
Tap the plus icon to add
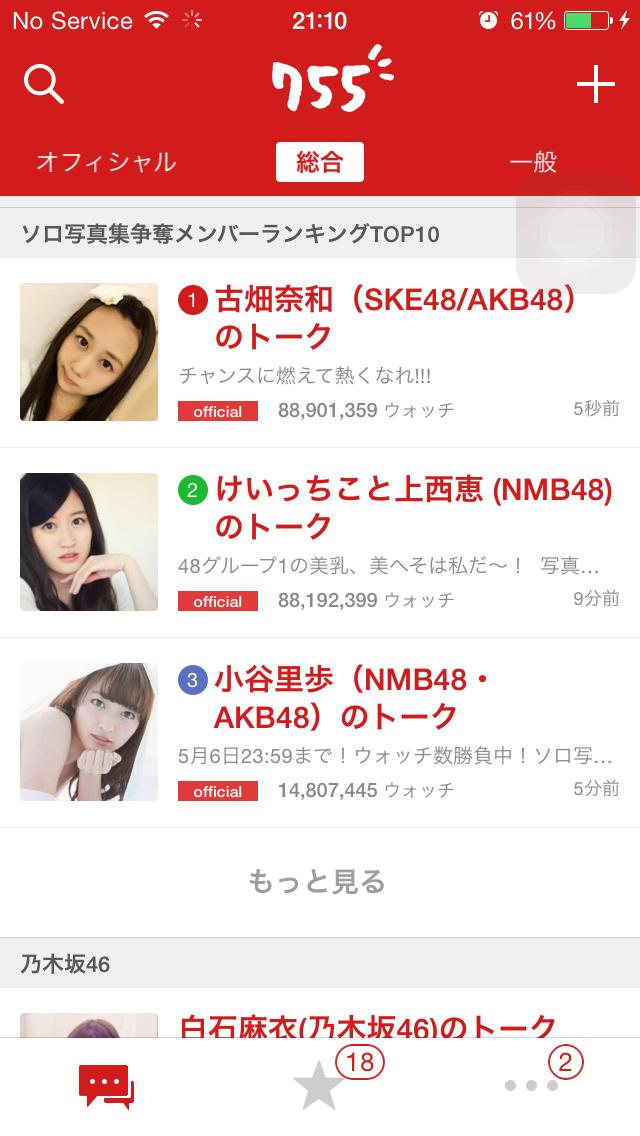click(596, 86)
